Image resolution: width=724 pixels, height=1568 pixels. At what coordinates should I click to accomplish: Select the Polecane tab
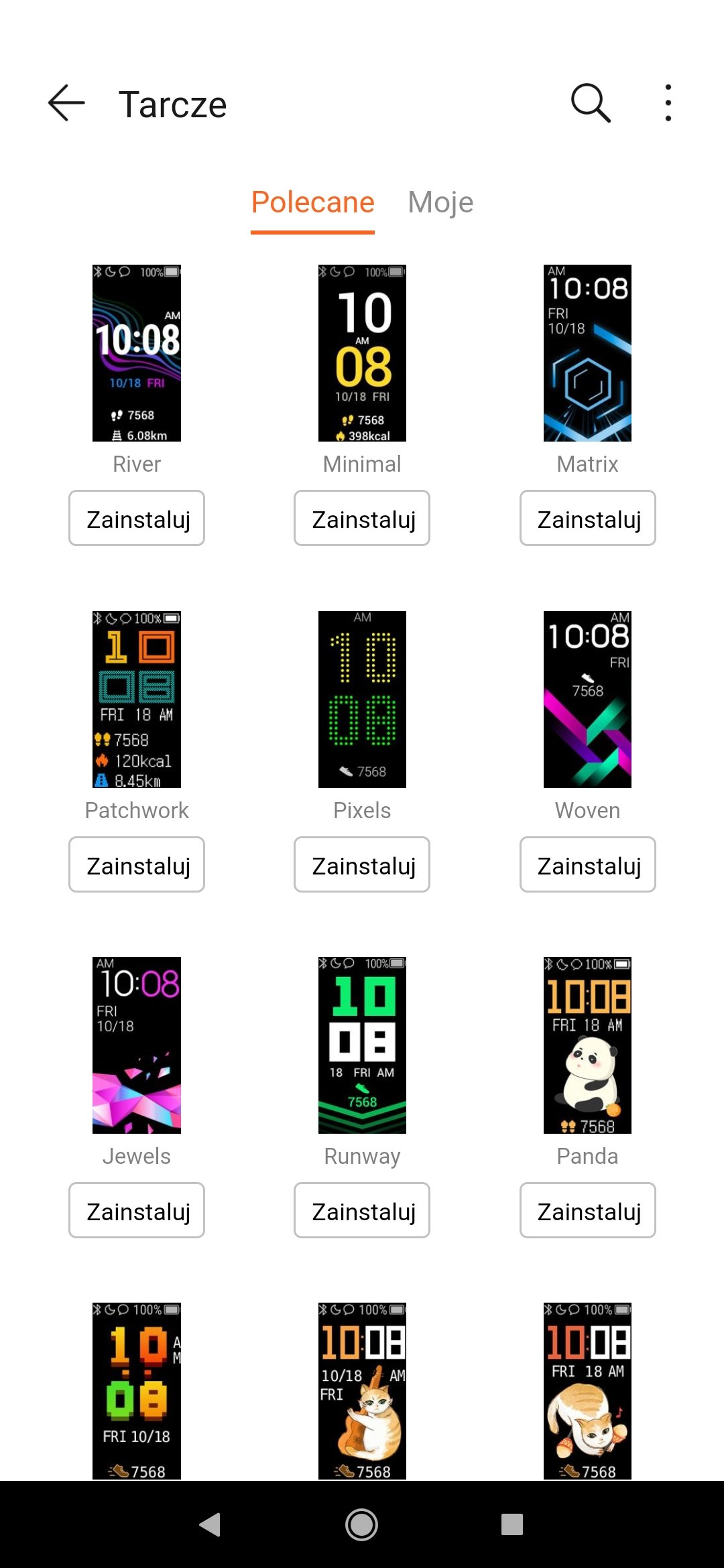(x=312, y=202)
